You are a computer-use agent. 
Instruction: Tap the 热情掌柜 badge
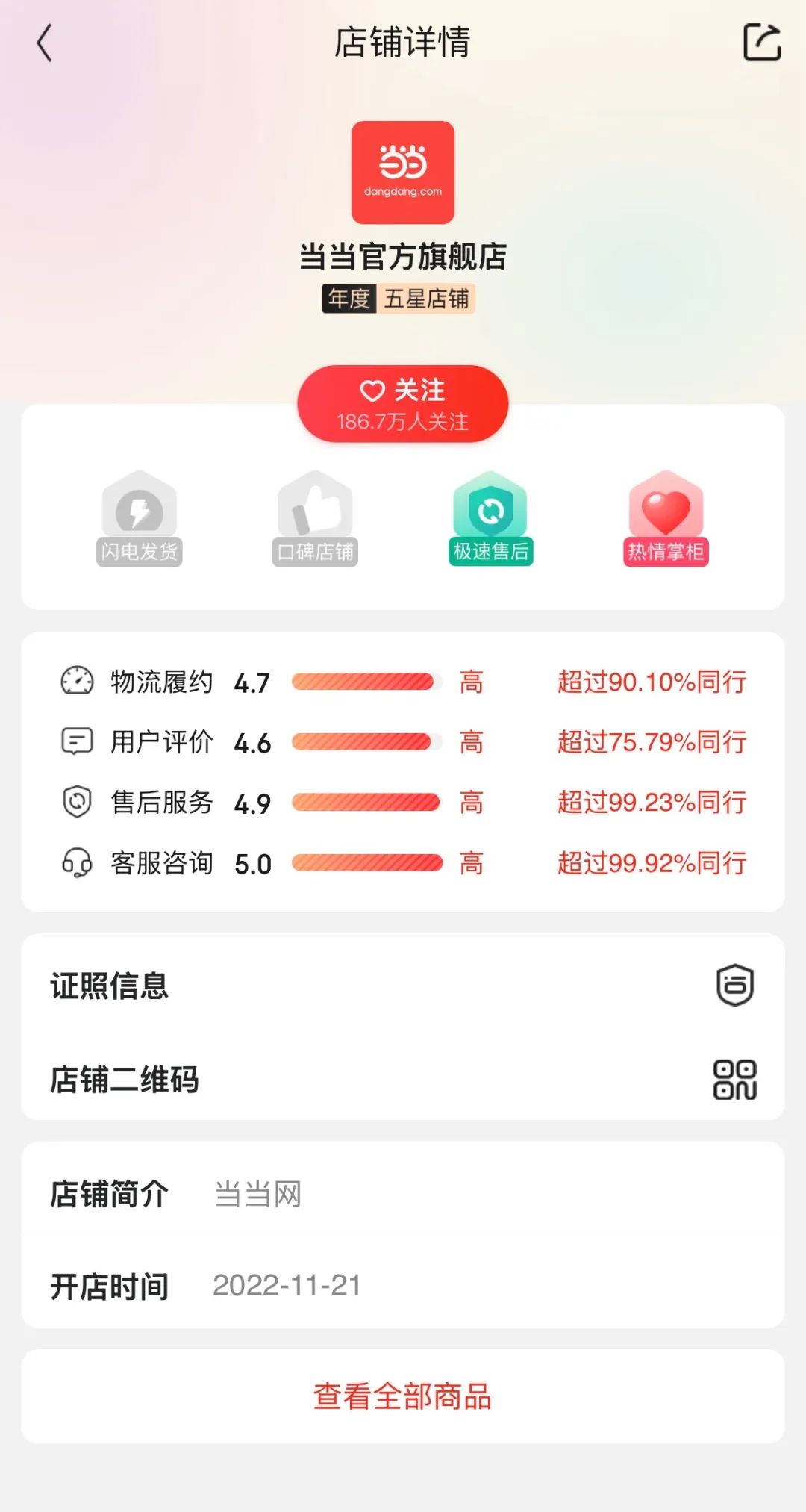coord(666,518)
